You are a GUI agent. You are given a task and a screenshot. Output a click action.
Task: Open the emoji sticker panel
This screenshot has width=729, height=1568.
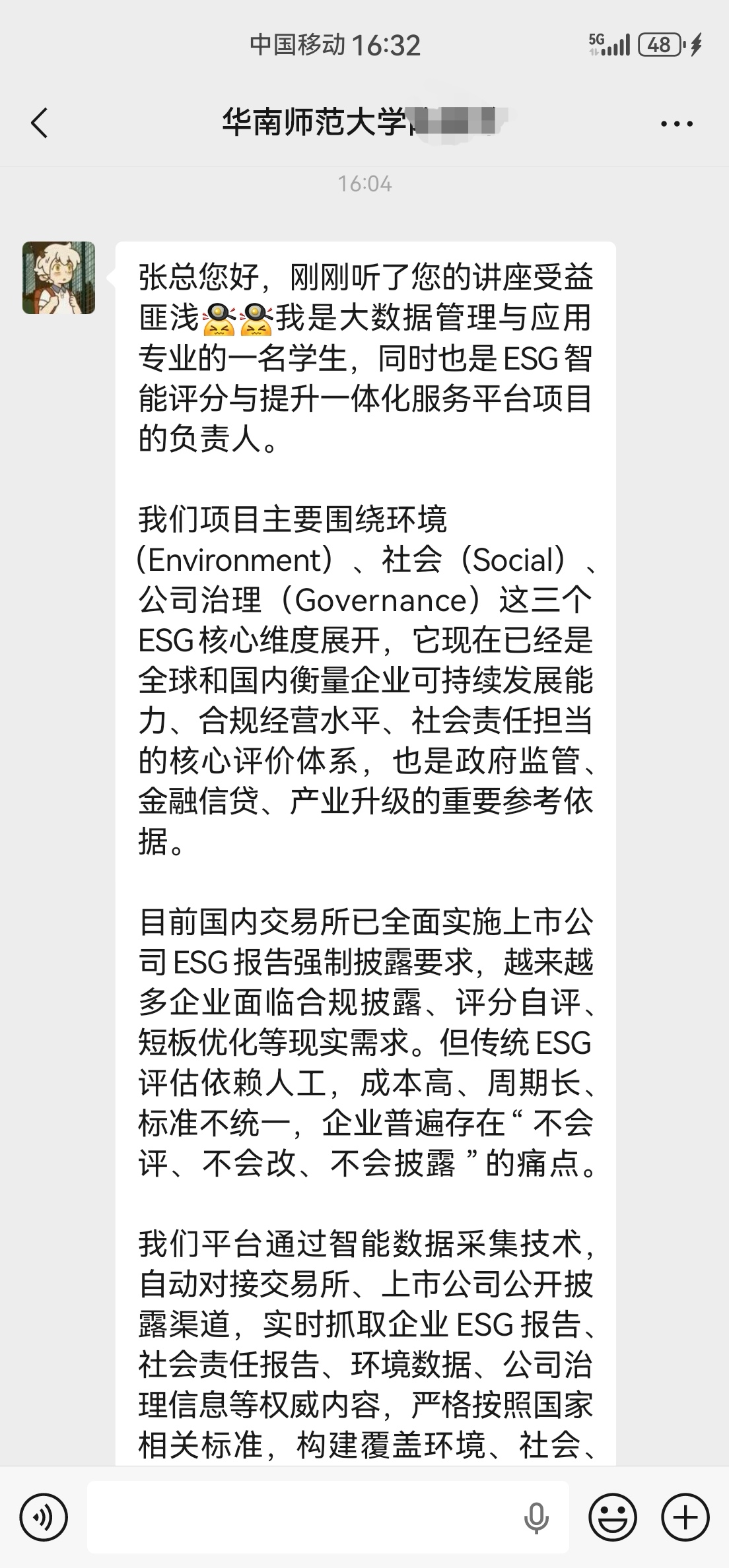tap(613, 1518)
